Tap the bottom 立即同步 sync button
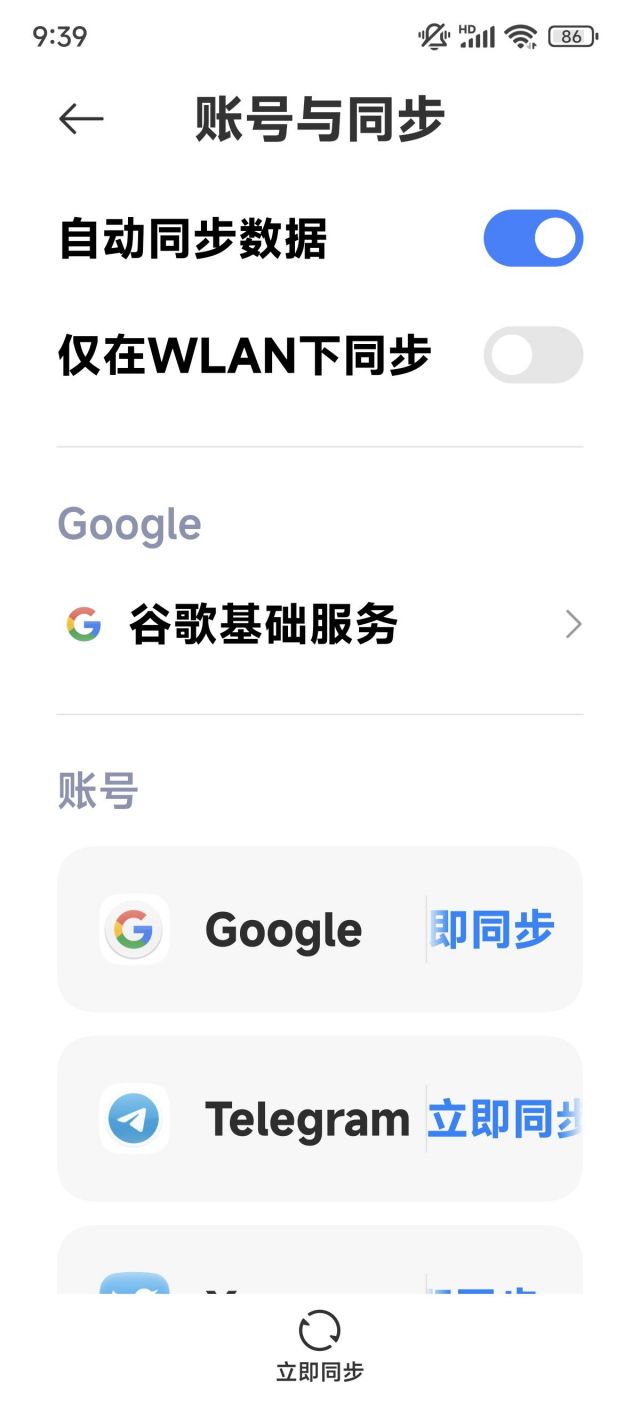The width and height of the screenshot is (640, 1424). click(320, 1345)
